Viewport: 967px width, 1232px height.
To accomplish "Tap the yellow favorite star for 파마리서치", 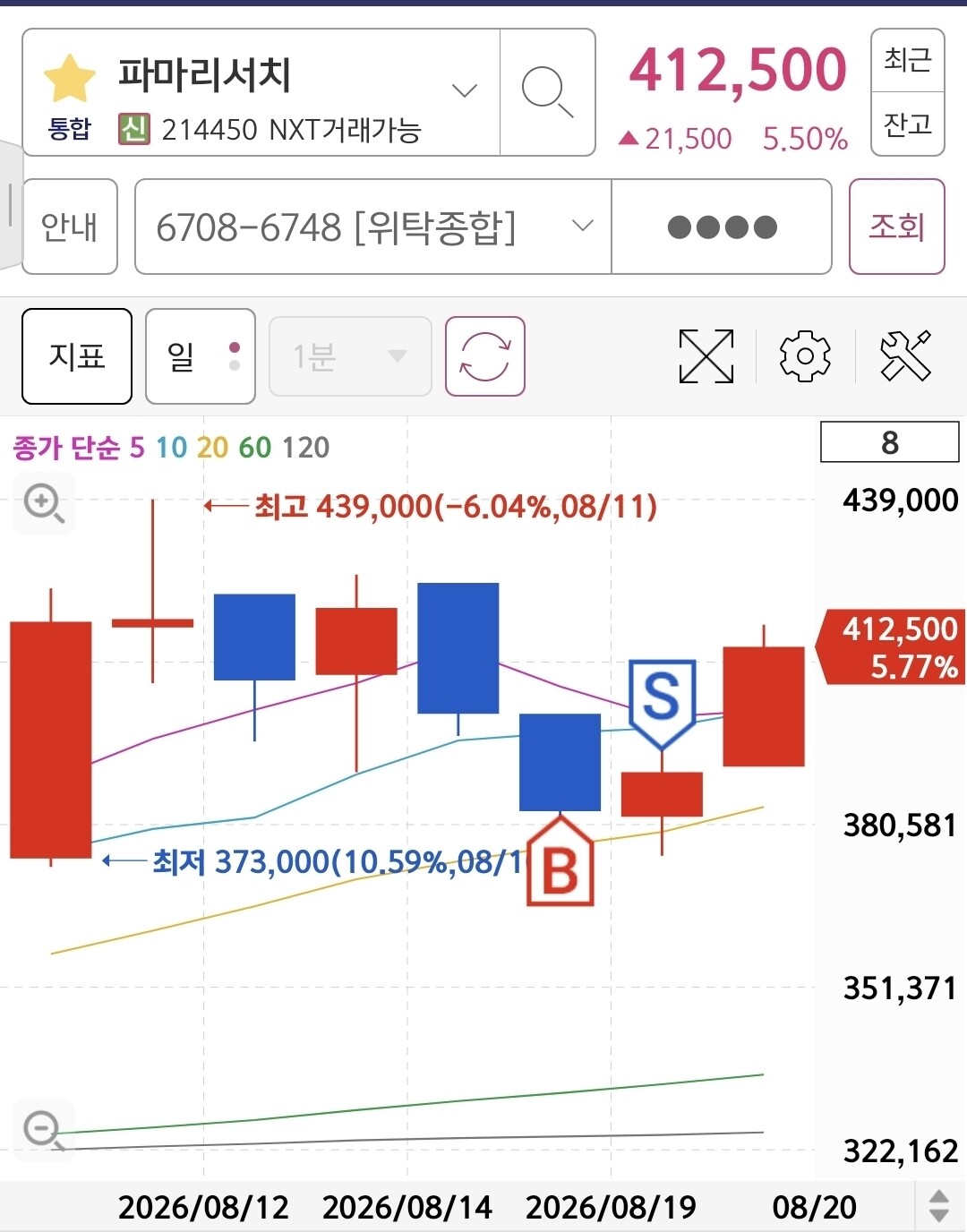I will pyautogui.click(x=69, y=78).
